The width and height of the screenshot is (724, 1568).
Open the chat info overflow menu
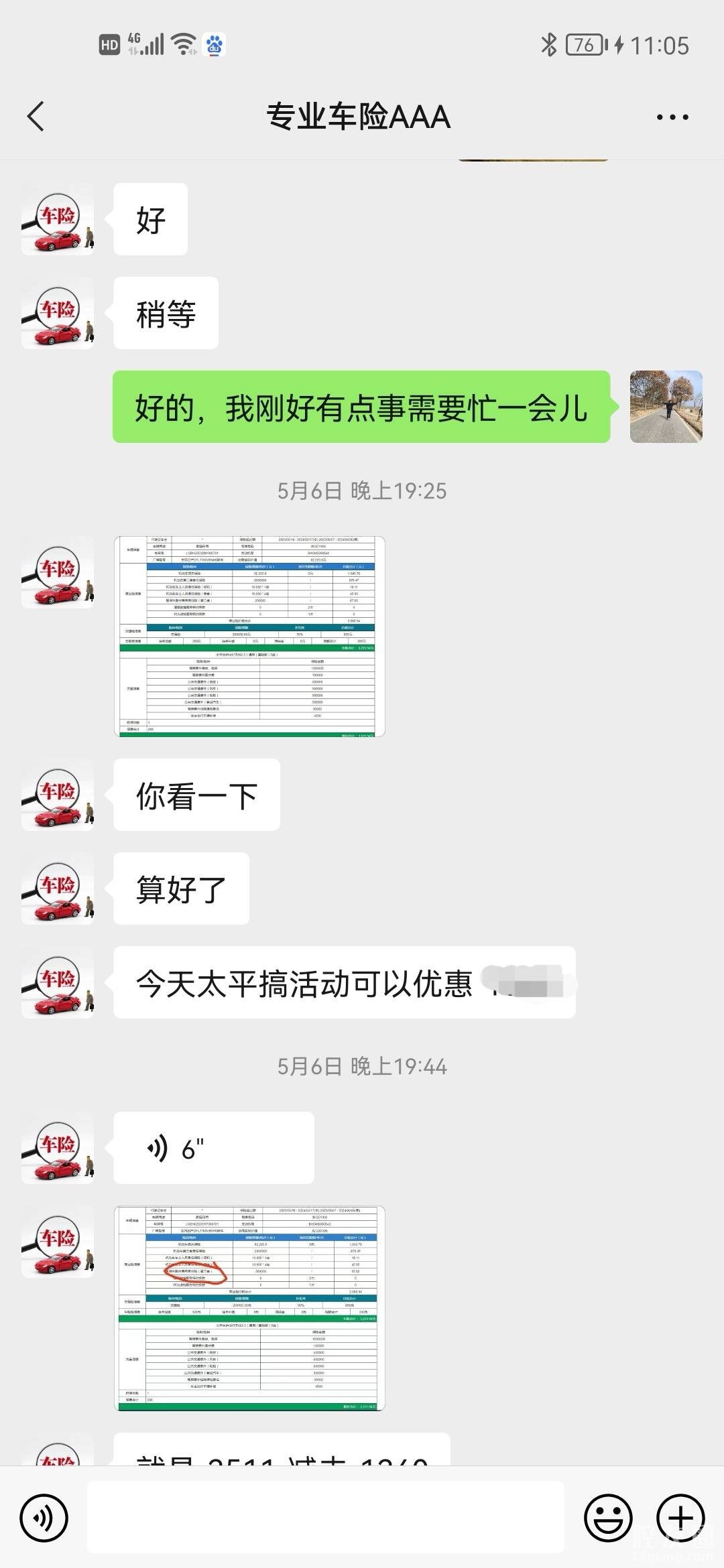[672, 117]
